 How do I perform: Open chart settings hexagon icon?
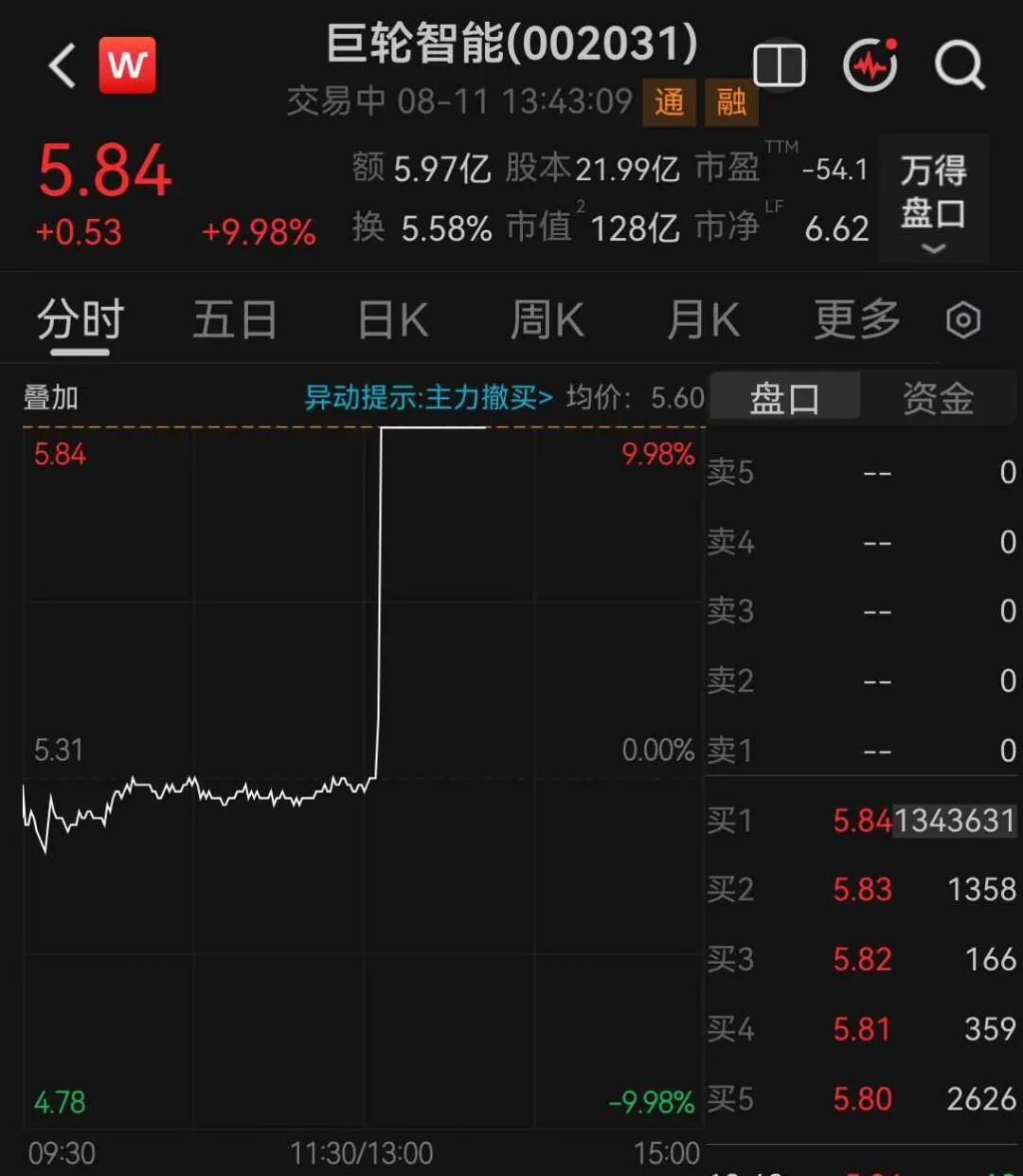(963, 320)
